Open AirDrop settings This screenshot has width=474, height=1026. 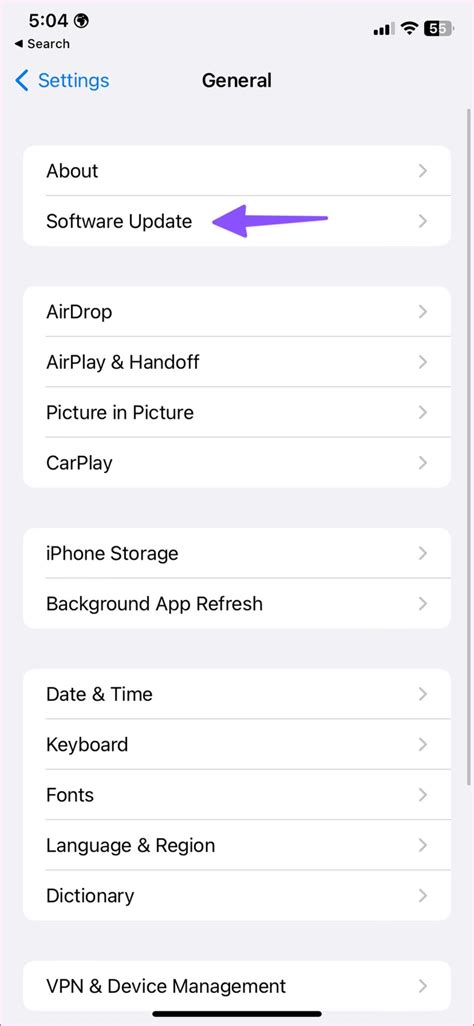pyautogui.click(x=237, y=311)
